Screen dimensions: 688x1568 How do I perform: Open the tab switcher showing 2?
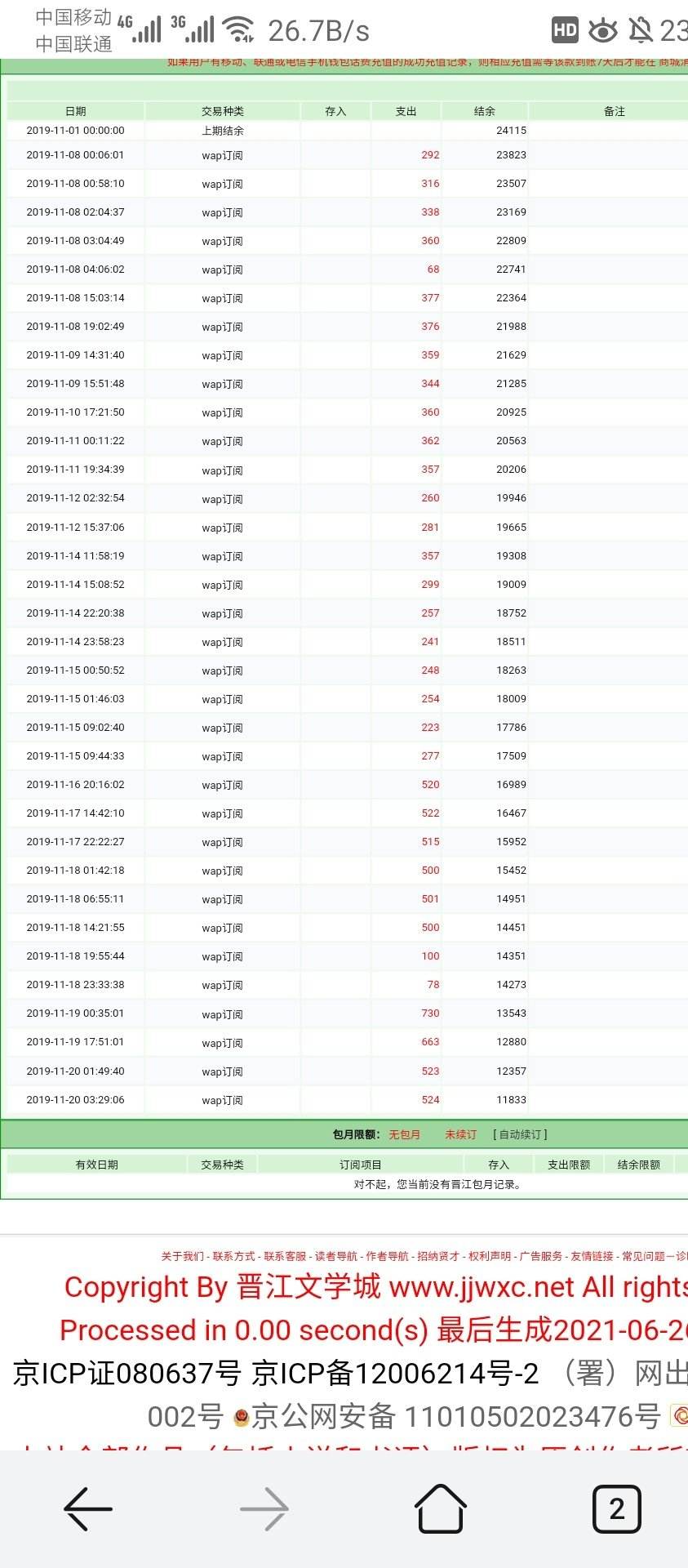[x=616, y=1509]
